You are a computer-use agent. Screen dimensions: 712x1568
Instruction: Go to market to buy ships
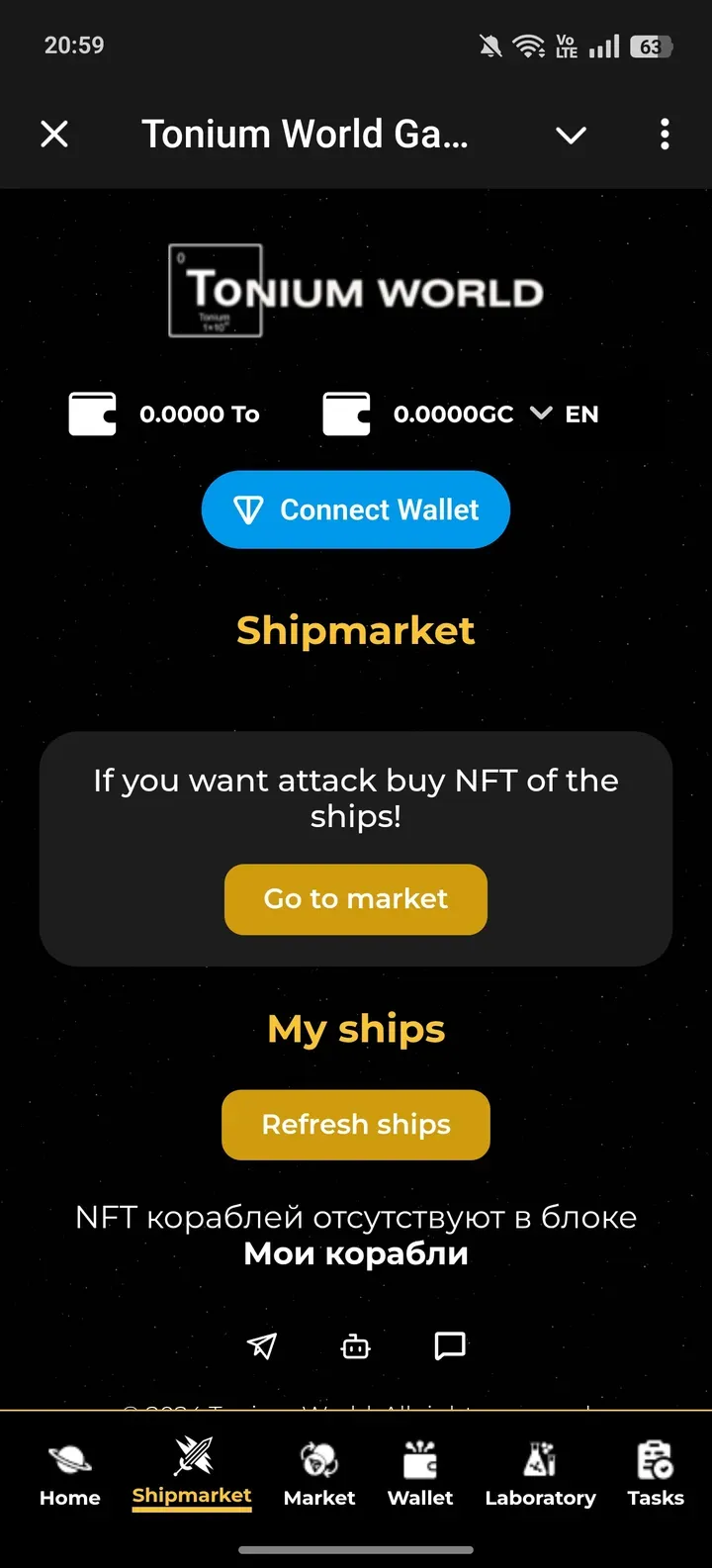click(x=356, y=898)
